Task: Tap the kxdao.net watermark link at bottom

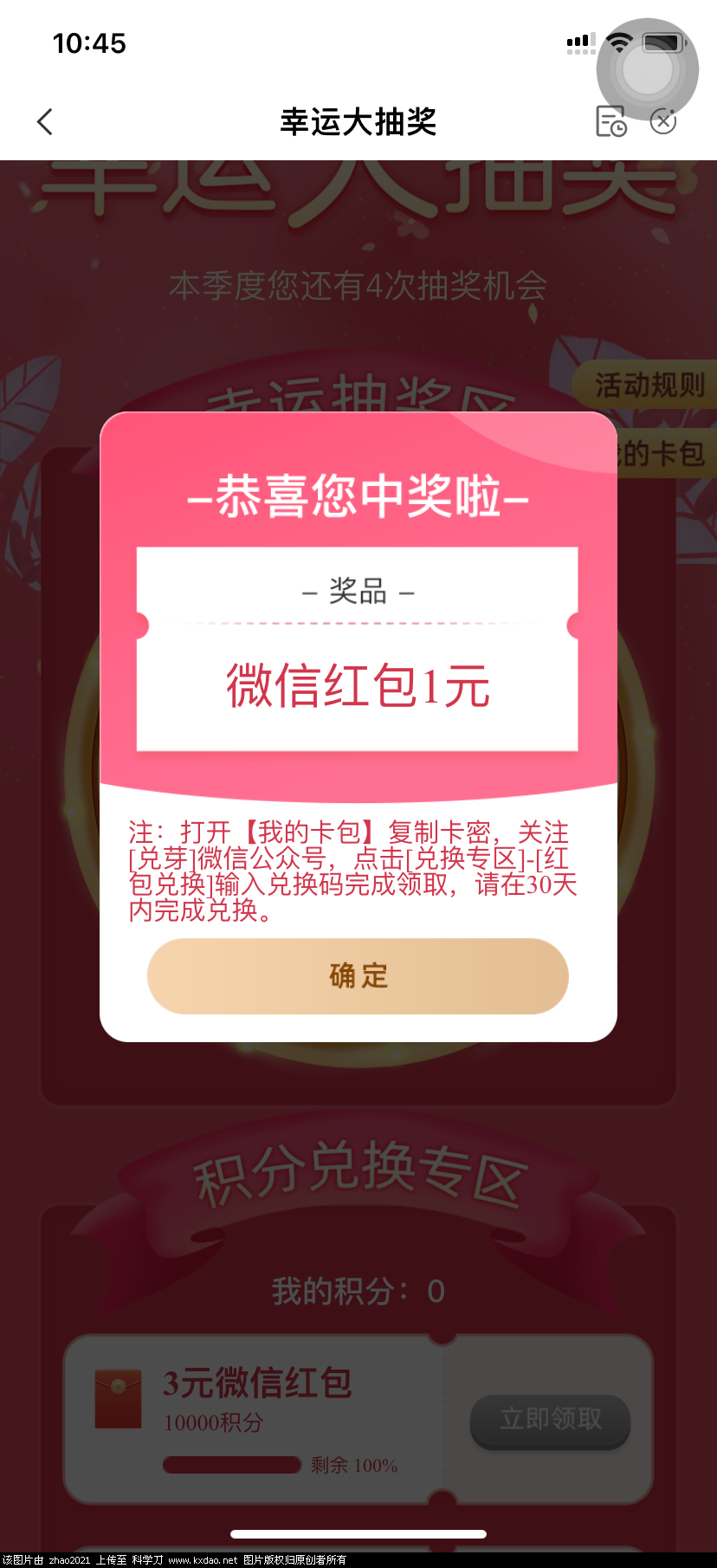Action: click(x=197, y=1556)
